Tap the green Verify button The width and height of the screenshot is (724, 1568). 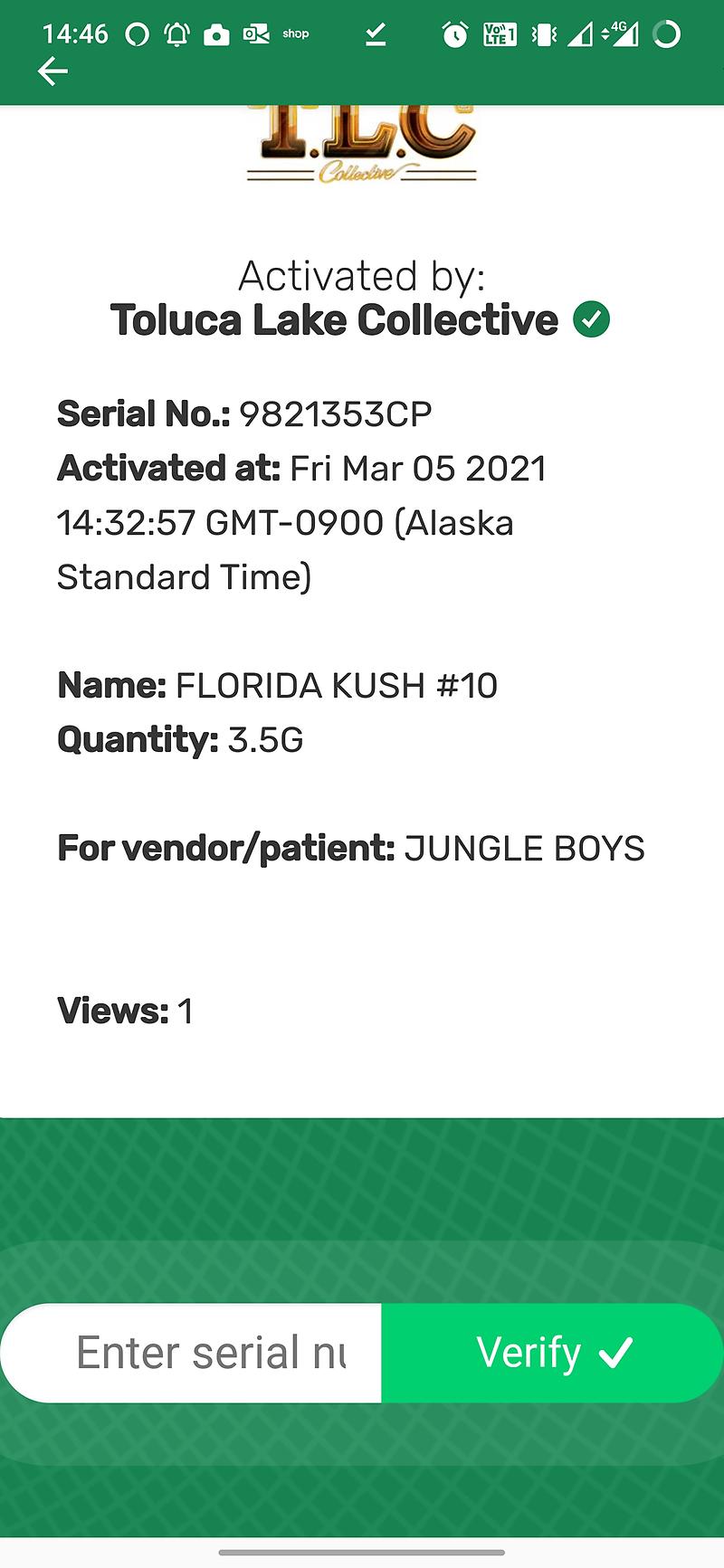[552, 1353]
